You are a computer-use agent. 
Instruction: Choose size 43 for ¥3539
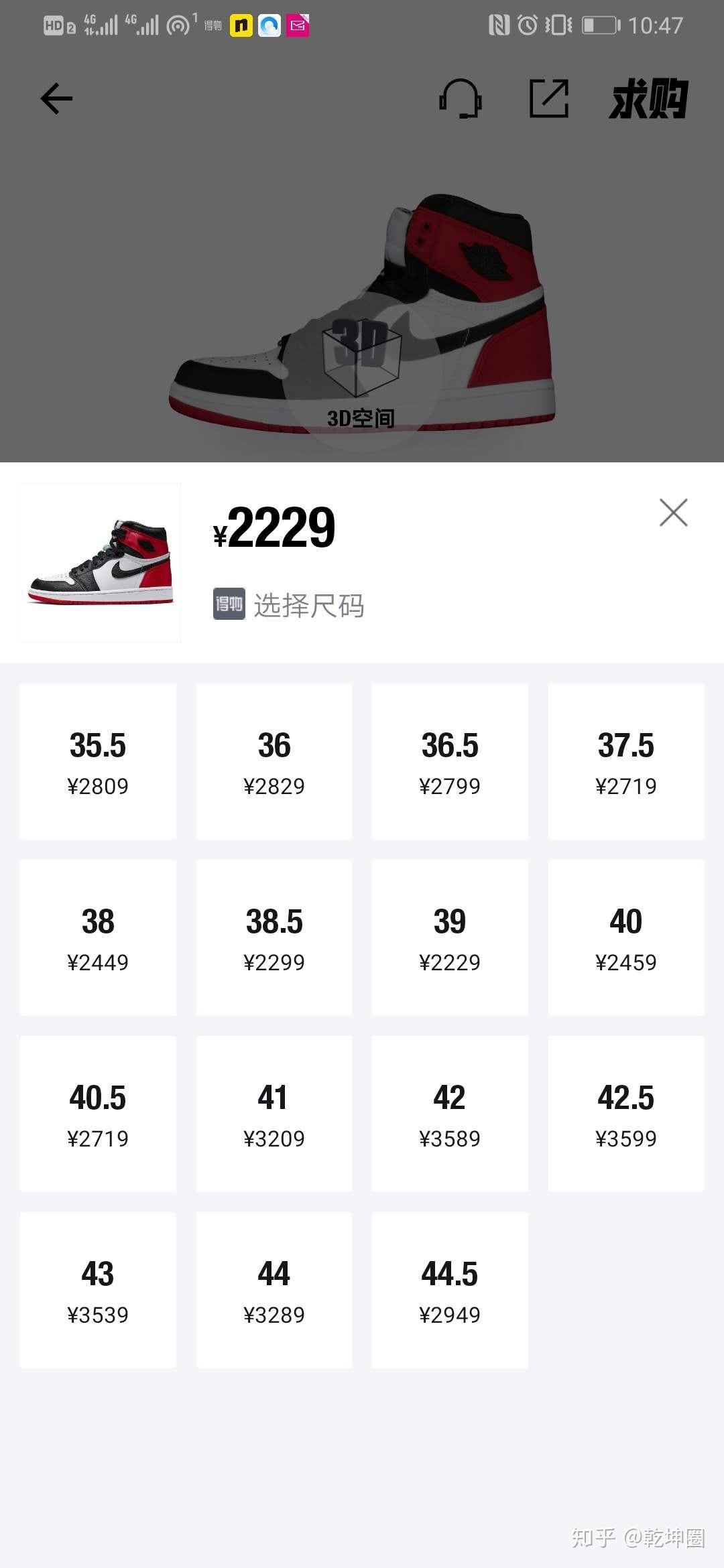(x=98, y=1290)
